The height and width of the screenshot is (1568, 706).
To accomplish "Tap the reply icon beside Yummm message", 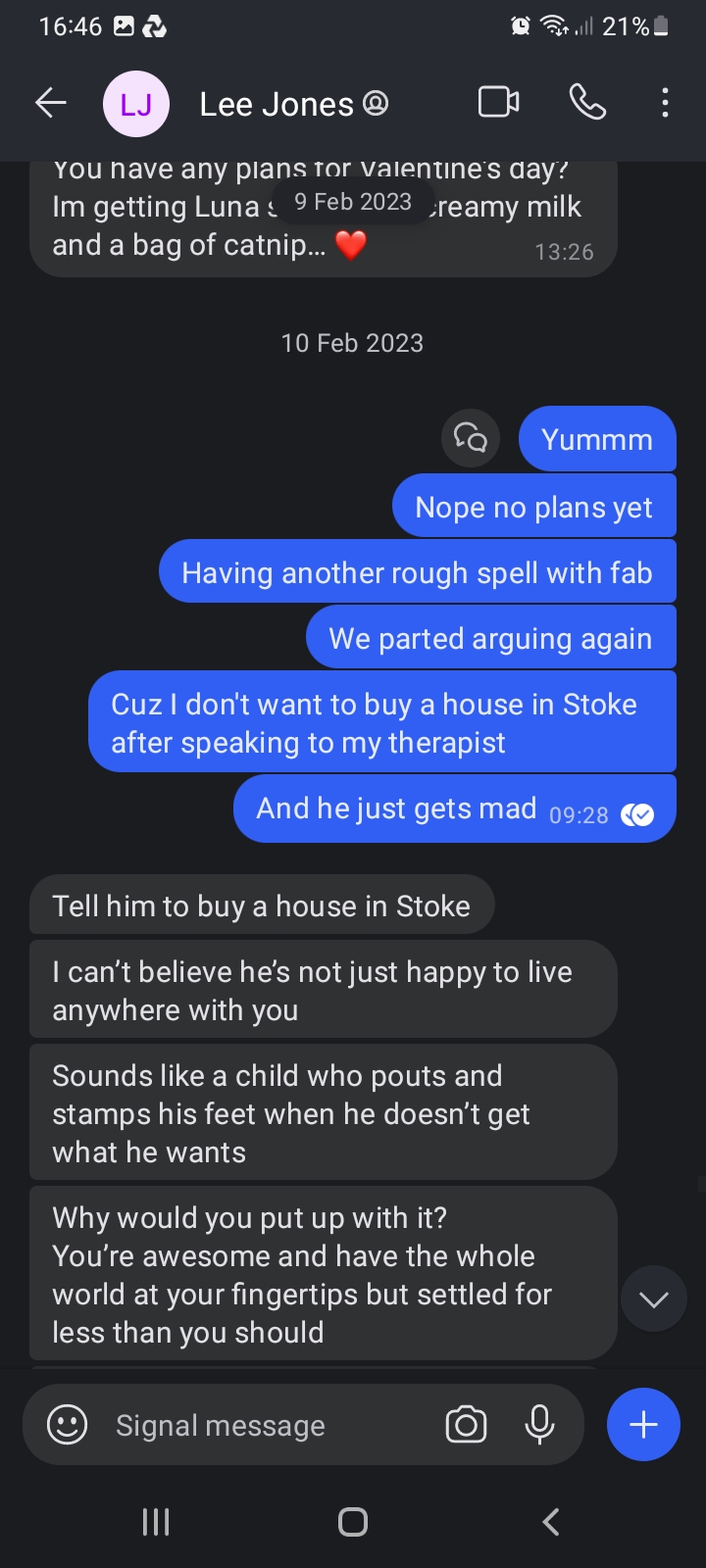I will (471, 438).
